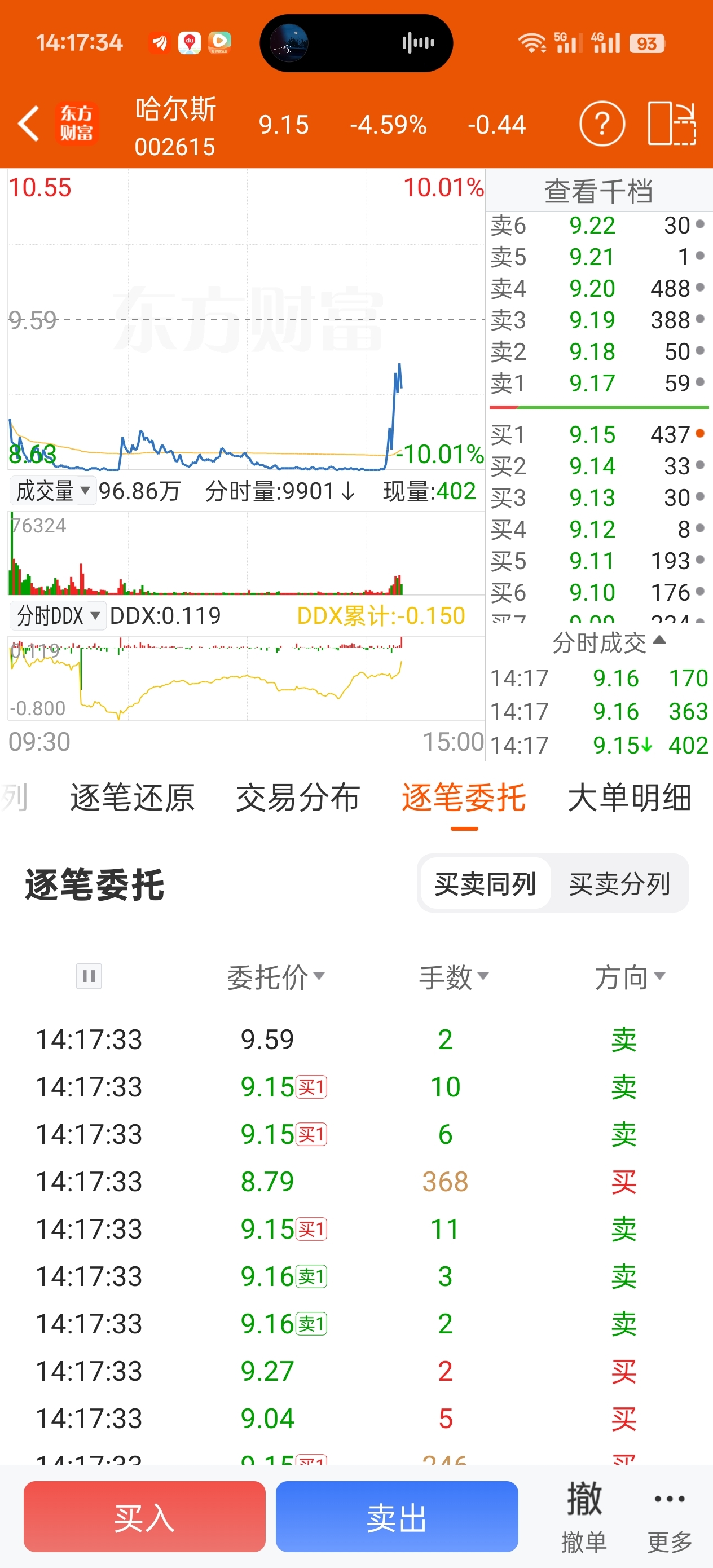
Task: Switch to the 大单明细 tab
Action: point(629,798)
